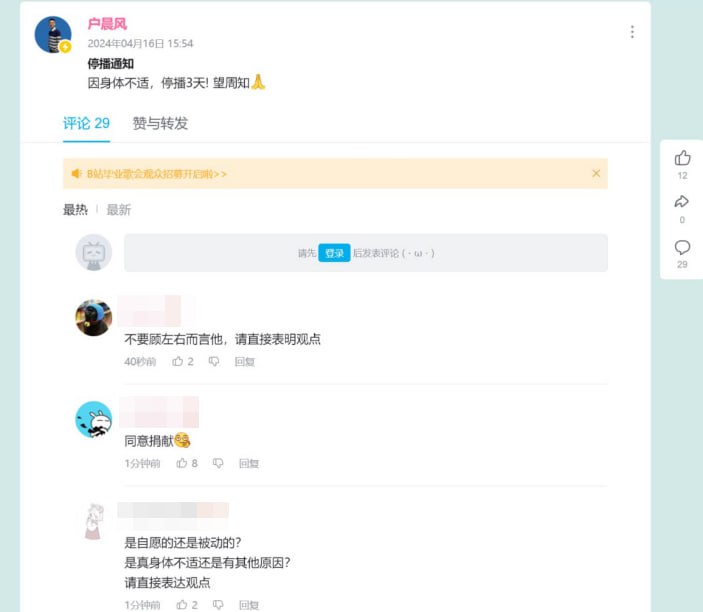This screenshot has height=612, width=703.
Task: Open the post's three-dot overflow menu
Action: coord(632,32)
